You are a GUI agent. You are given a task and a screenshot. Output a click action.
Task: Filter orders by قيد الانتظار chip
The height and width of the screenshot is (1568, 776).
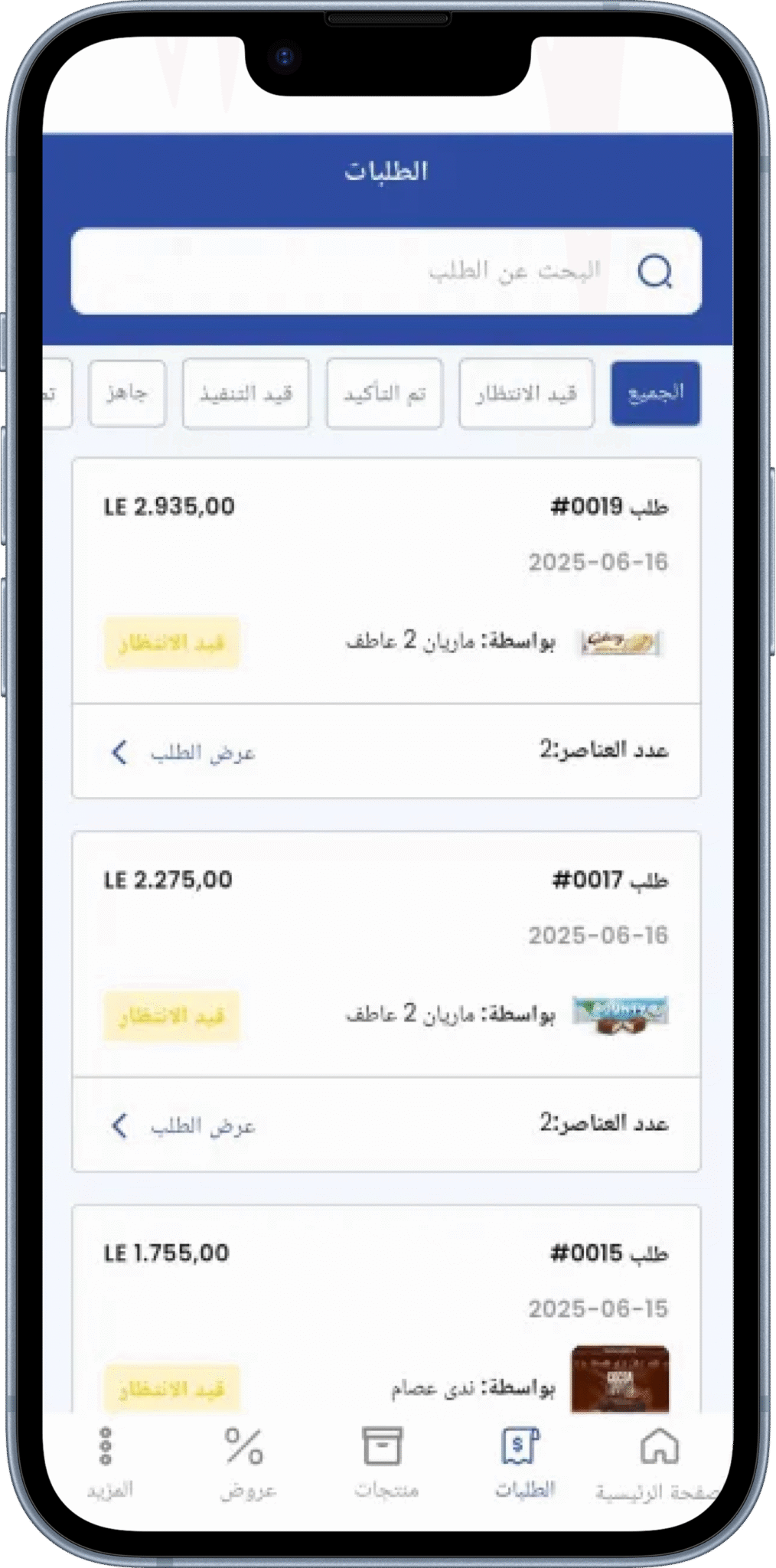(x=526, y=394)
